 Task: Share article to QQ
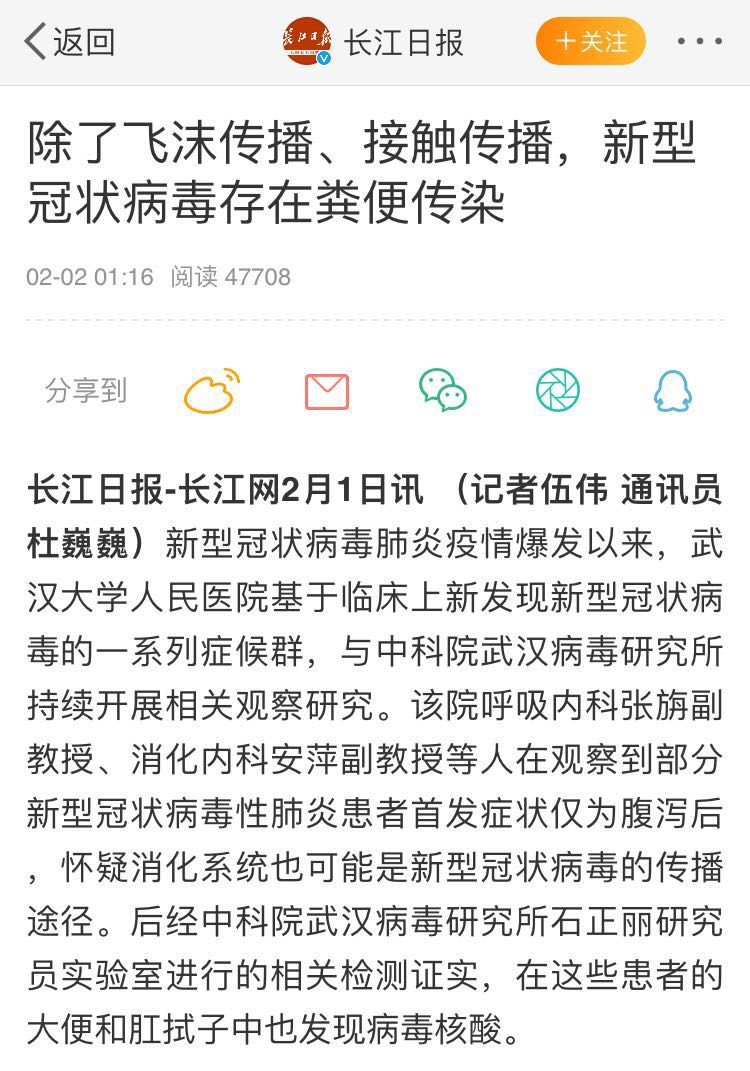click(x=672, y=390)
